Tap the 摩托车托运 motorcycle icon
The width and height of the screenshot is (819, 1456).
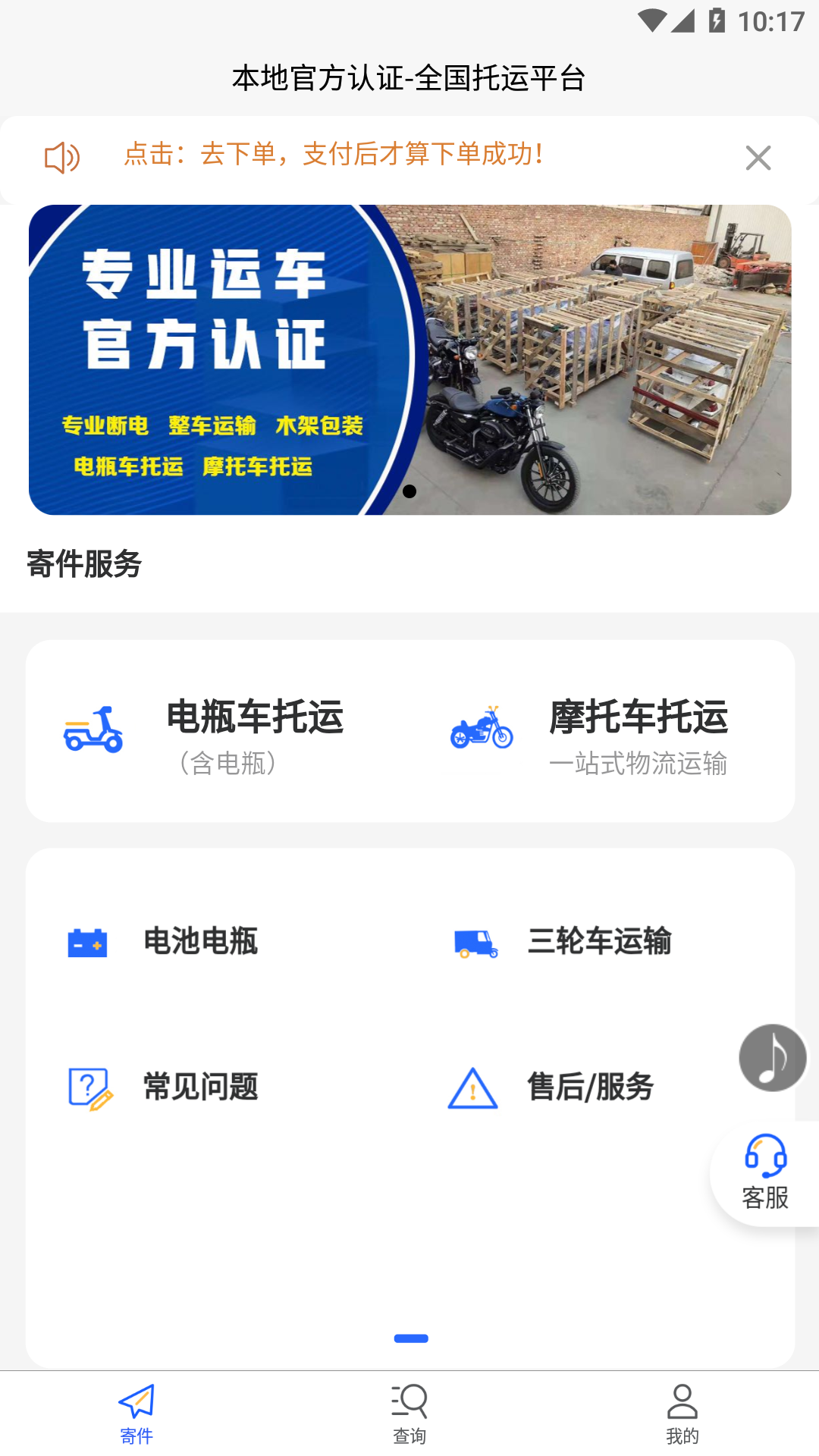point(482,730)
